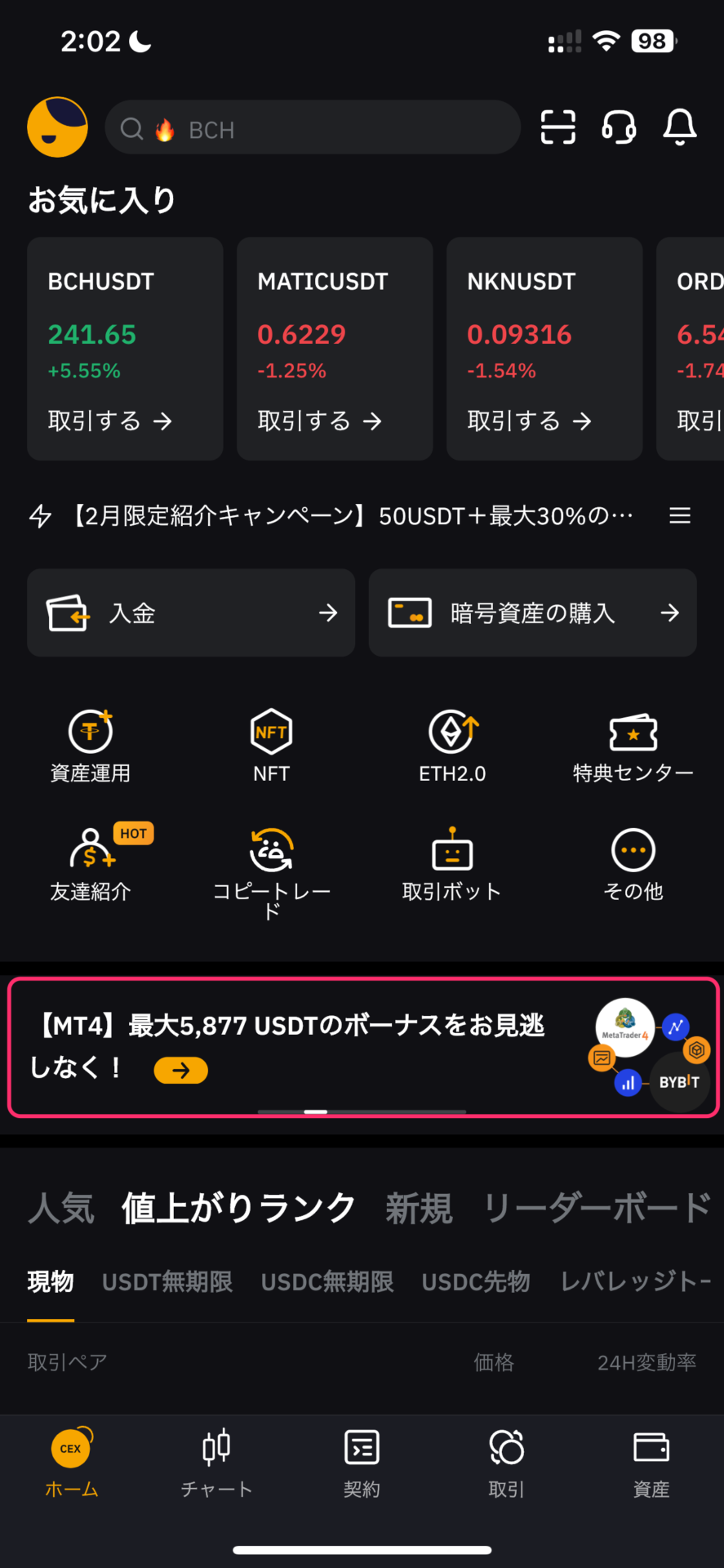Screen dimensions: 724x1568
Task: Open 特典センター rewards shortcut
Action: [633, 746]
